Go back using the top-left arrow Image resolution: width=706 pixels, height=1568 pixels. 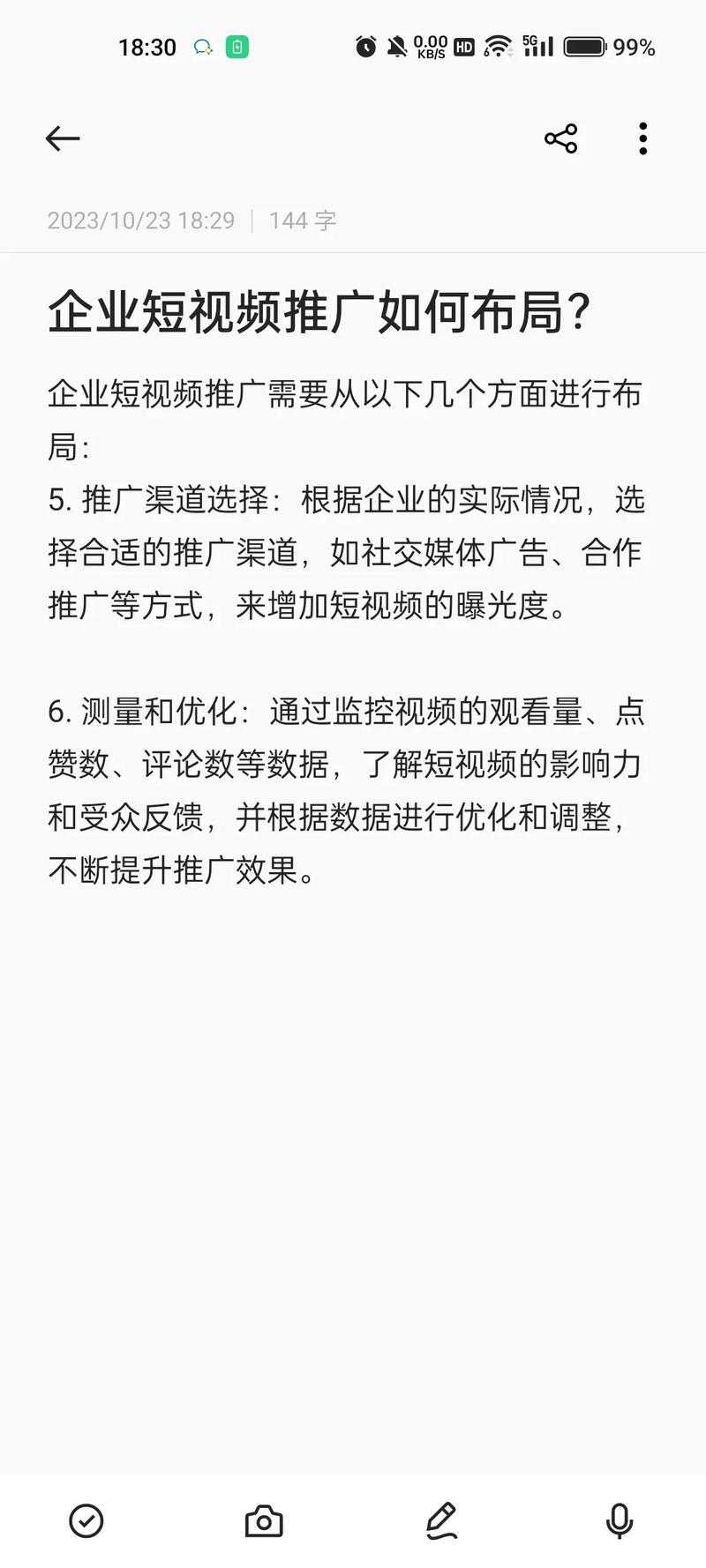click(x=63, y=138)
